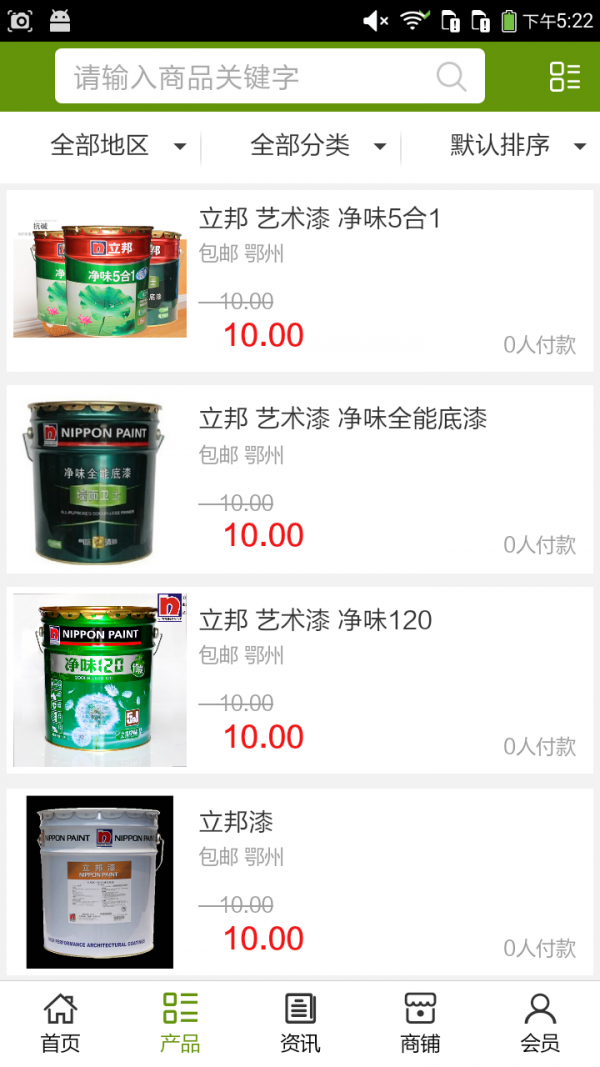Open the 立邦漆 product card
This screenshot has width=600, height=1067.
pos(236,822)
